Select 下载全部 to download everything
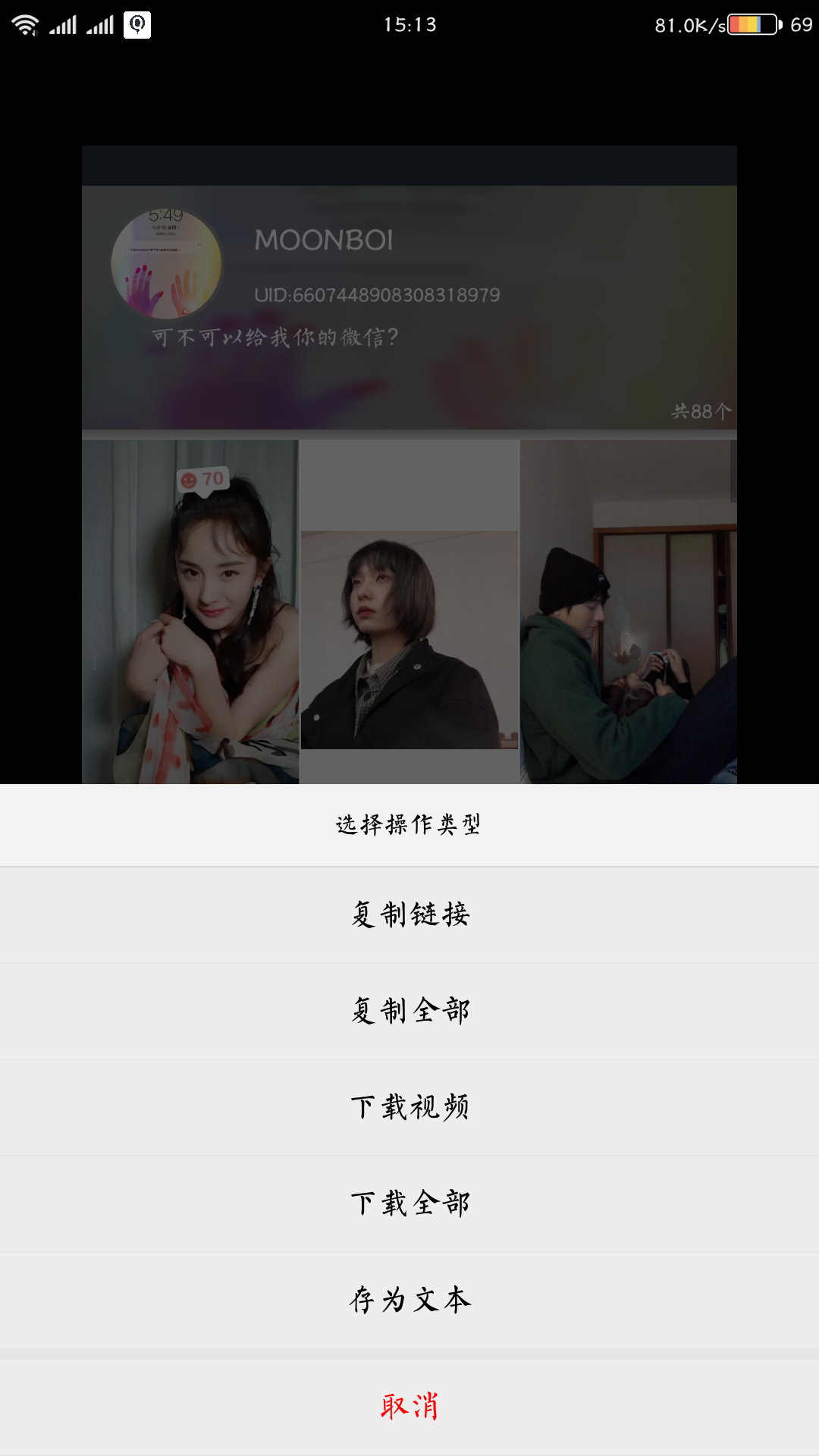The width and height of the screenshot is (819, 1456). pyautogui.click(x=409, y=1203)
